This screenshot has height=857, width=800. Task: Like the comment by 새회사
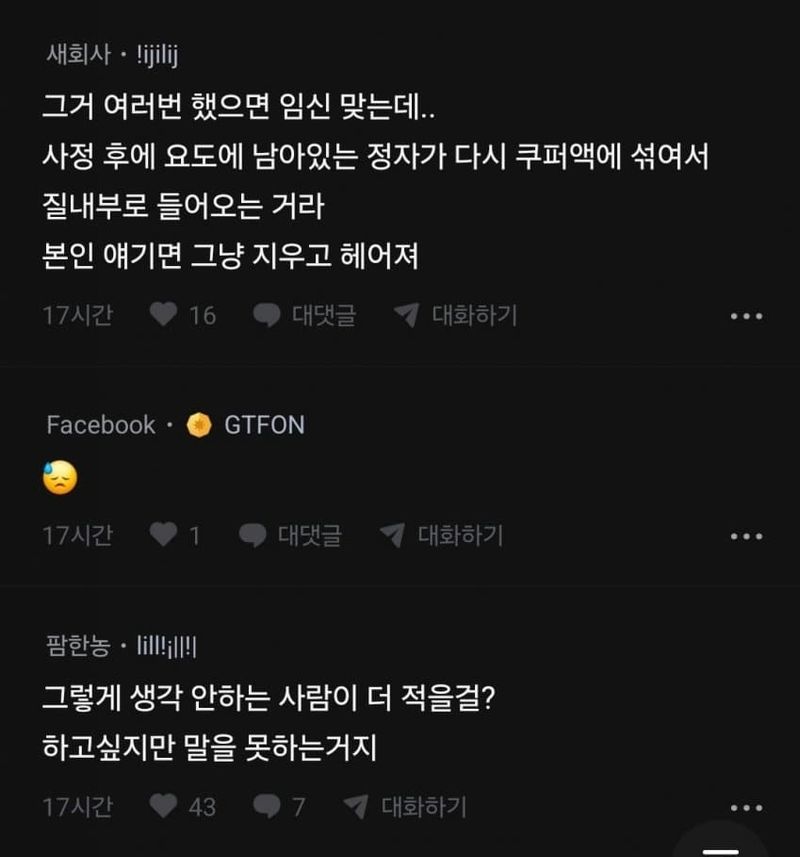163,316
